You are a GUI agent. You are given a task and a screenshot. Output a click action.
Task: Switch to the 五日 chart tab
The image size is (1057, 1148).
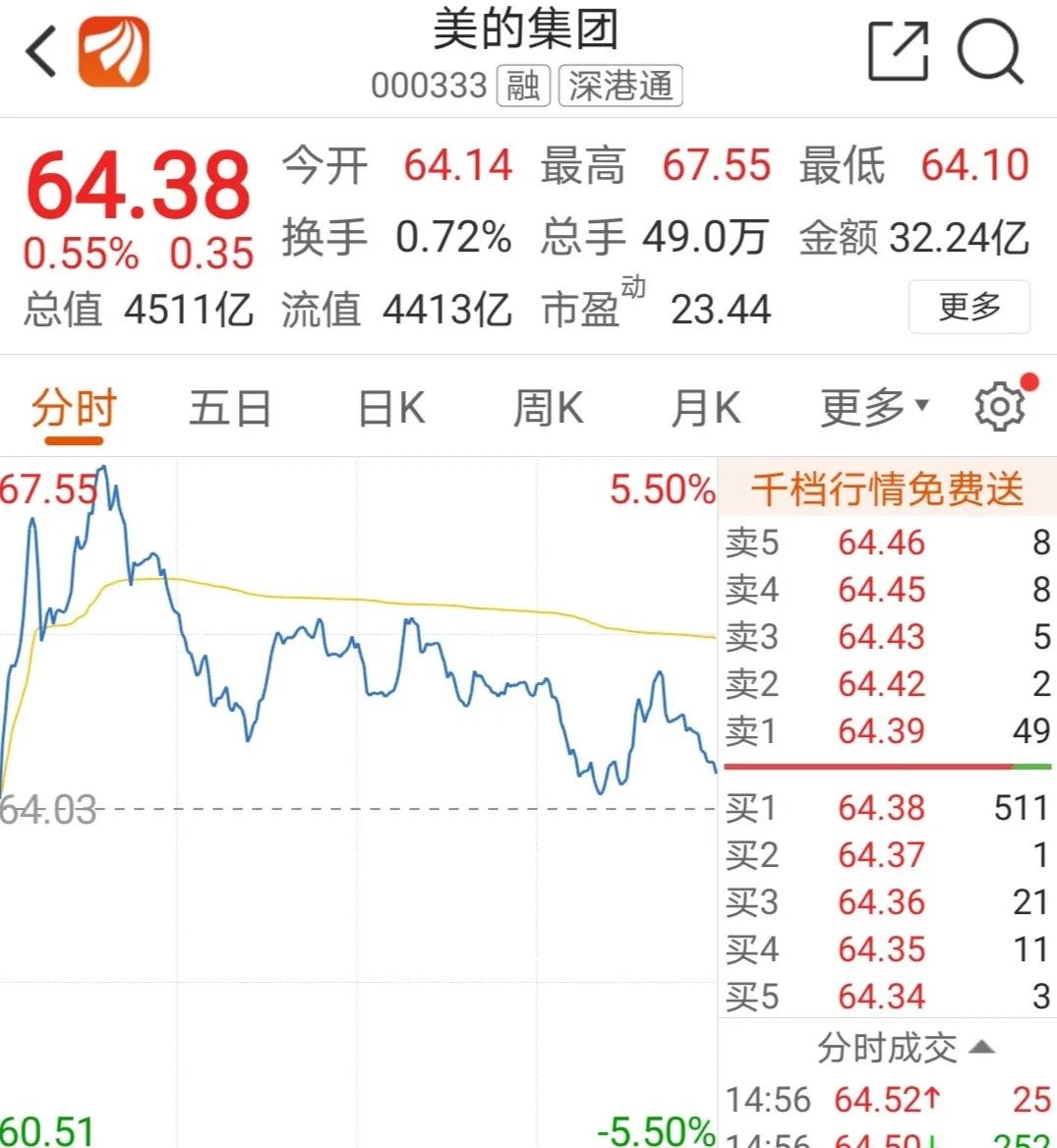pos(230,408)
